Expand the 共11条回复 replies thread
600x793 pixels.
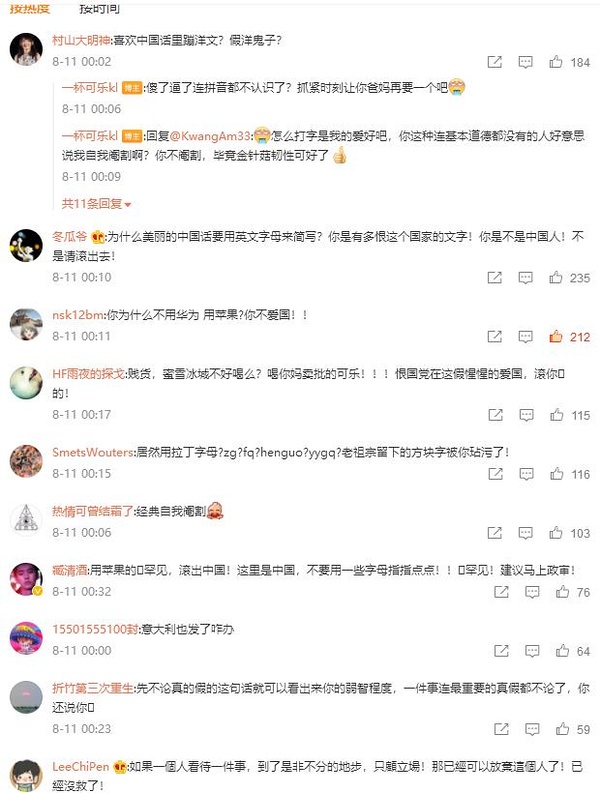click(x=91, y=203)
